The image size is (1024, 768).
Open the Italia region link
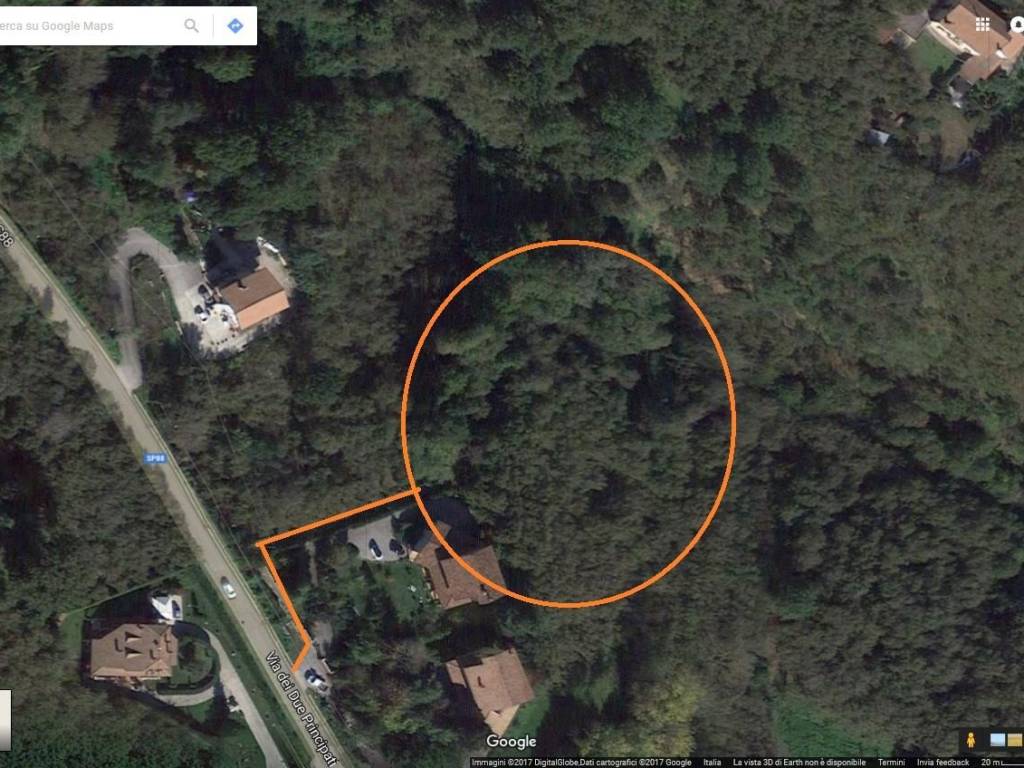coord(711,762)
